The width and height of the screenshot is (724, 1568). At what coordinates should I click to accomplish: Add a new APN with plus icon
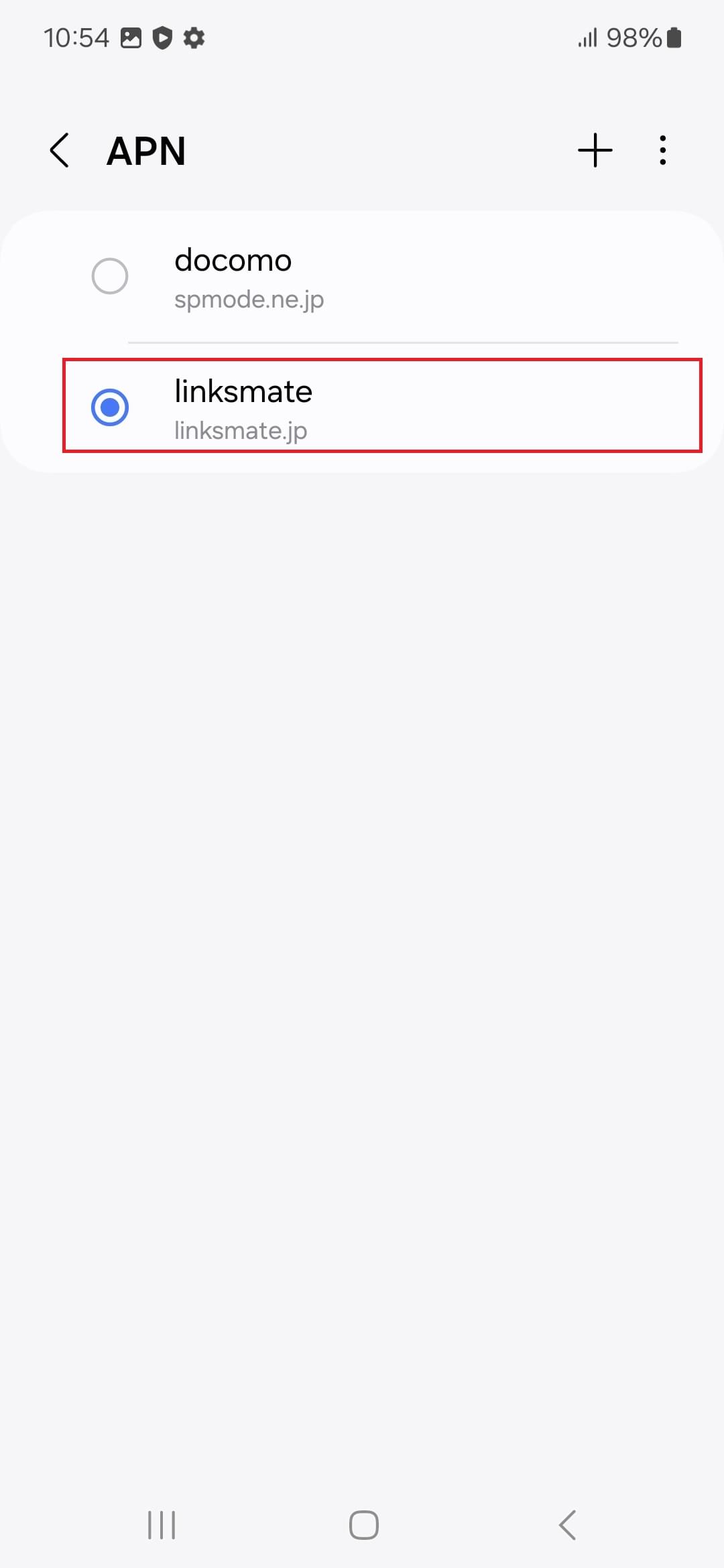tap(595, 150)
